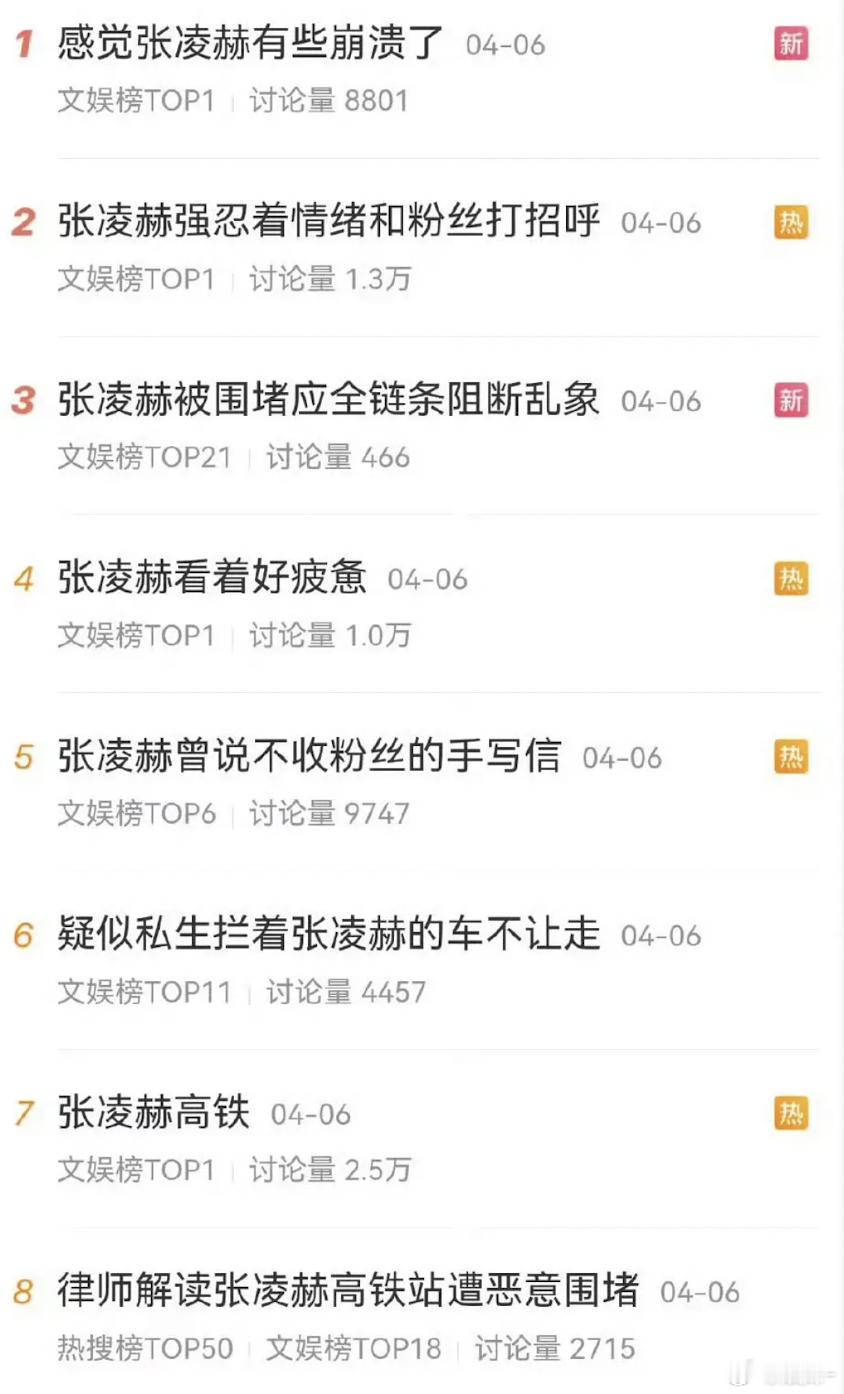Click the orange 热 badge on topic 2
Viewport: 844px width, 1394px height.
click(x=791, y=223)
